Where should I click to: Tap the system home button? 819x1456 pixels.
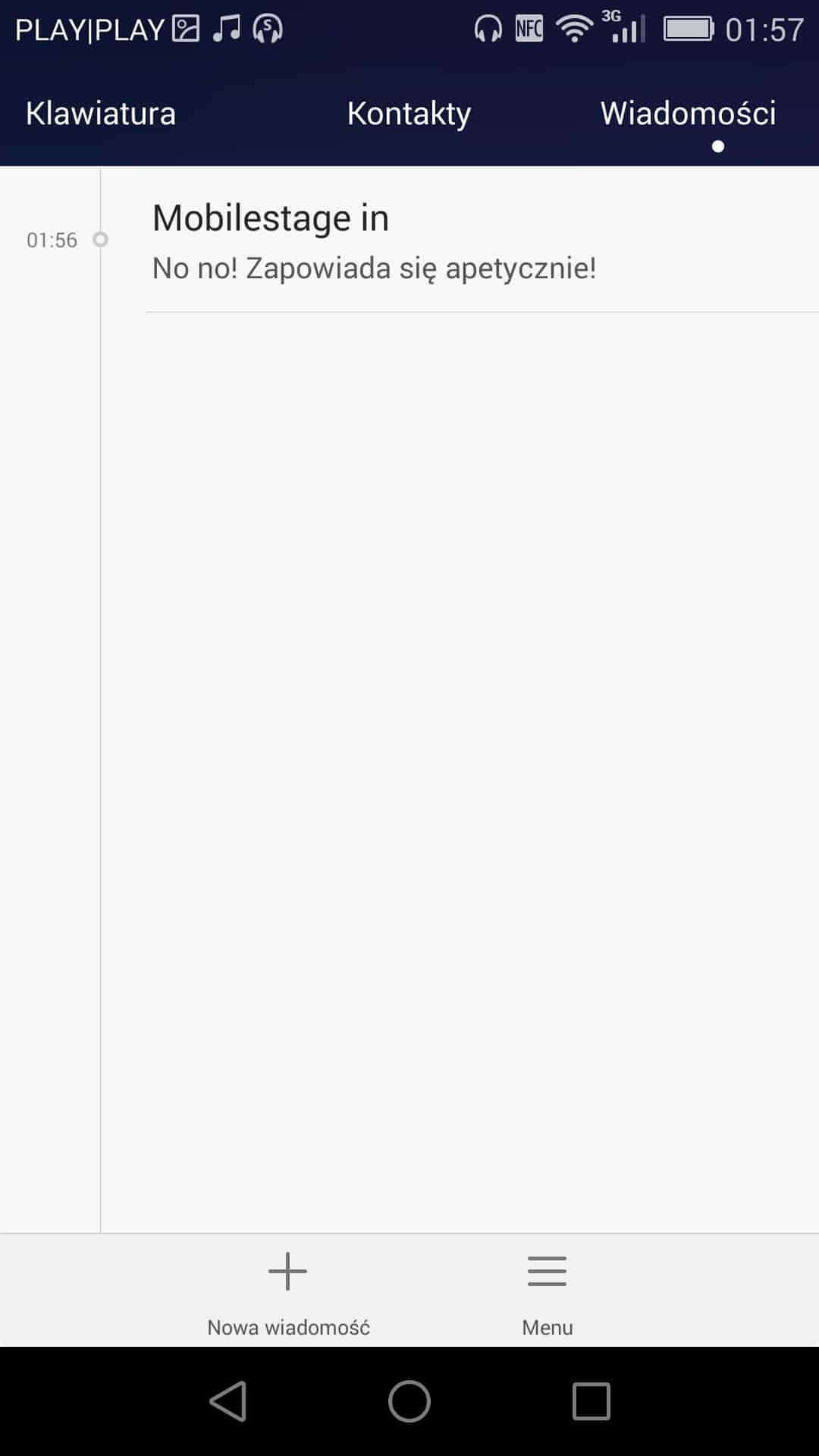409,1401
